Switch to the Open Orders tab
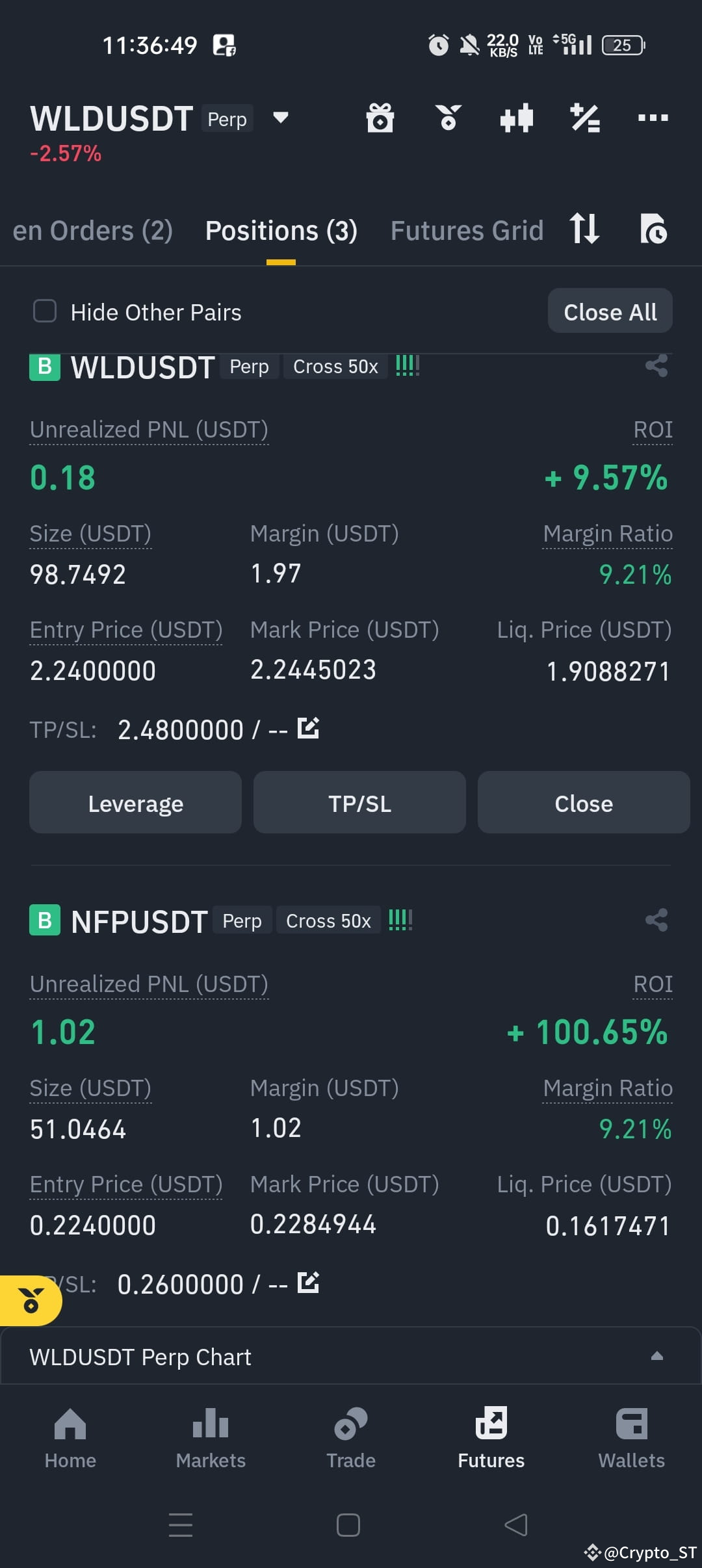Screen dimensions: 702x1568 pyautogui.click(x=91, y=230)
